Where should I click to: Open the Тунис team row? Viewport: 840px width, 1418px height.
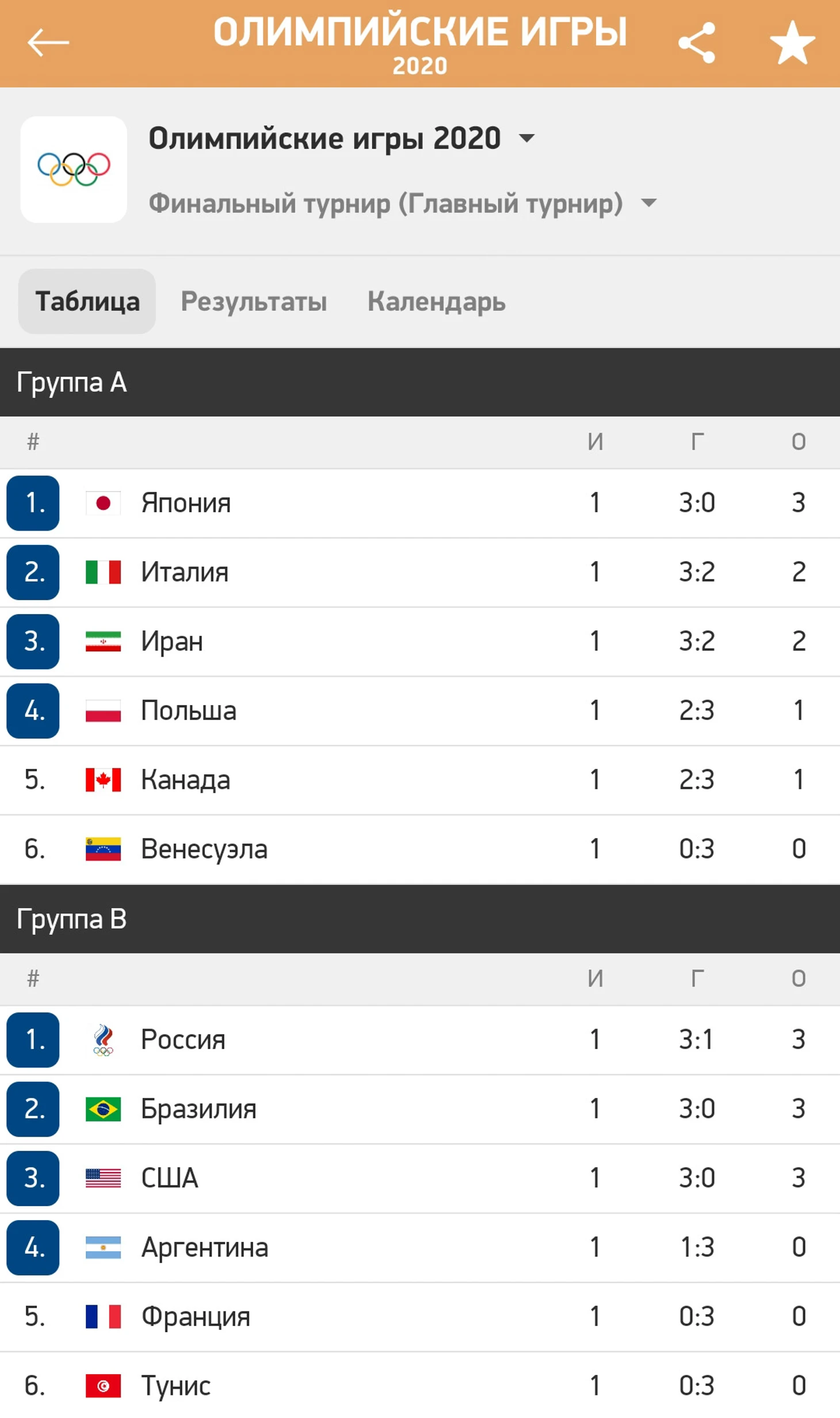pyautogui.click(x=175, y=1385)
